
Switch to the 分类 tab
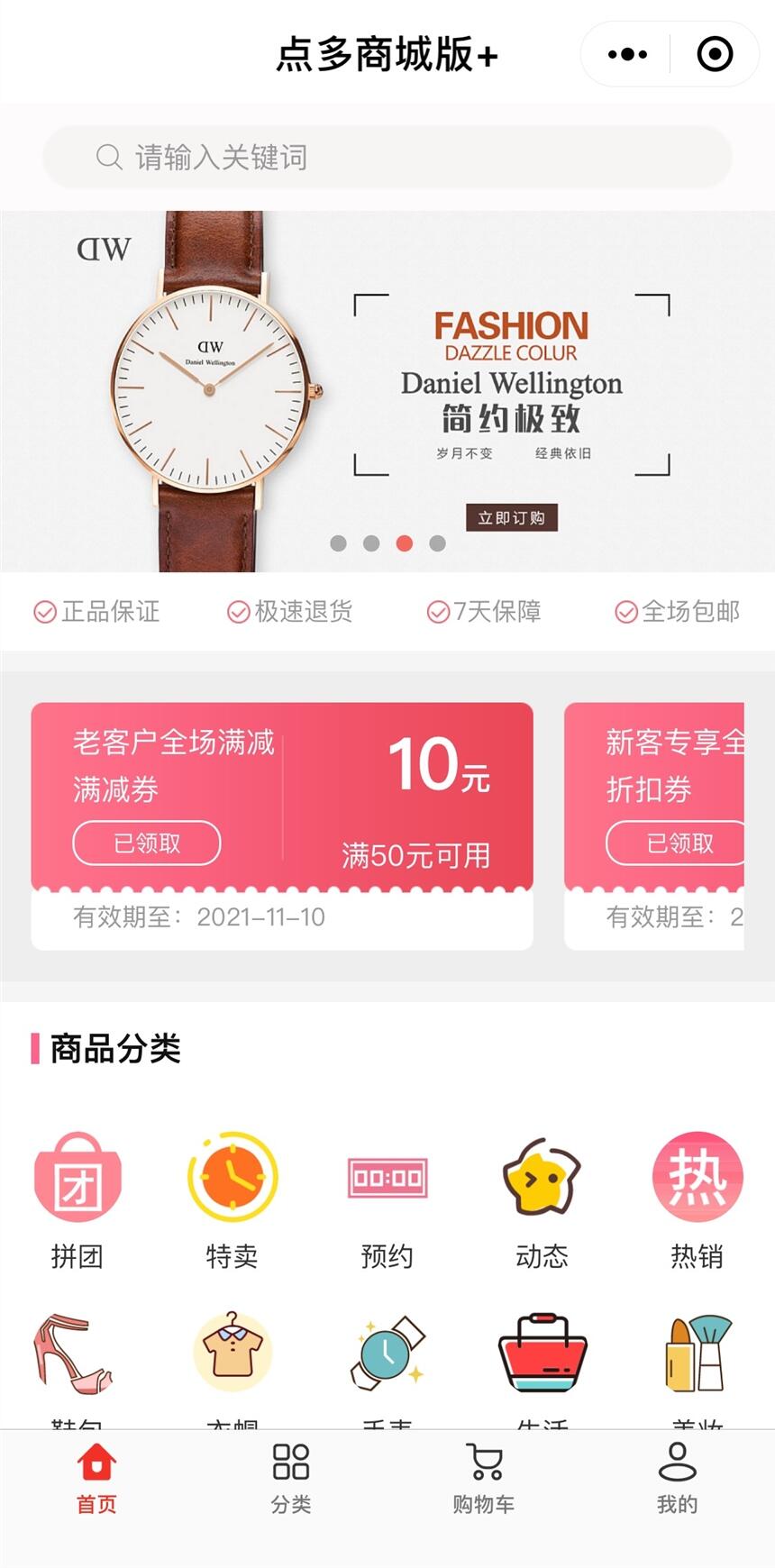coord(290,1478)
